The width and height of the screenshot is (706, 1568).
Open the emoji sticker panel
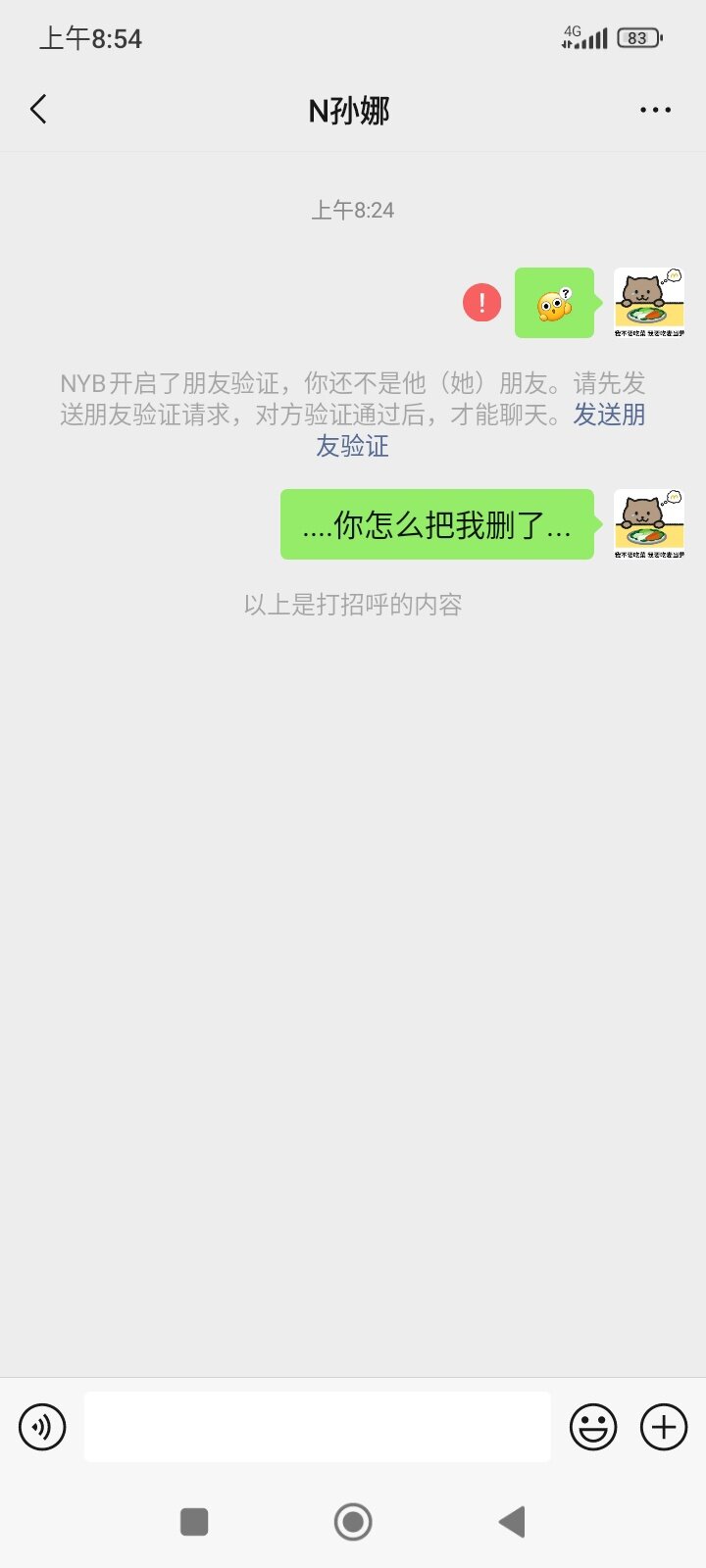tap(593, 1427)
